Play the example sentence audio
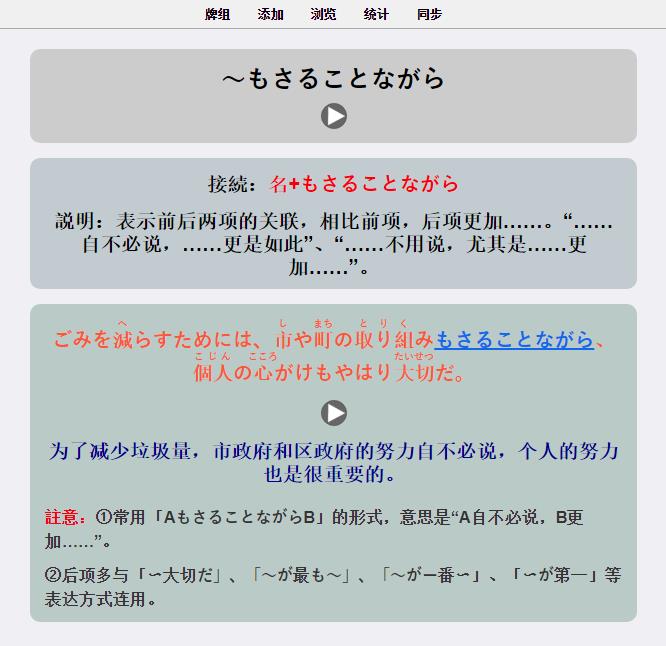 (x=334, y=412)
